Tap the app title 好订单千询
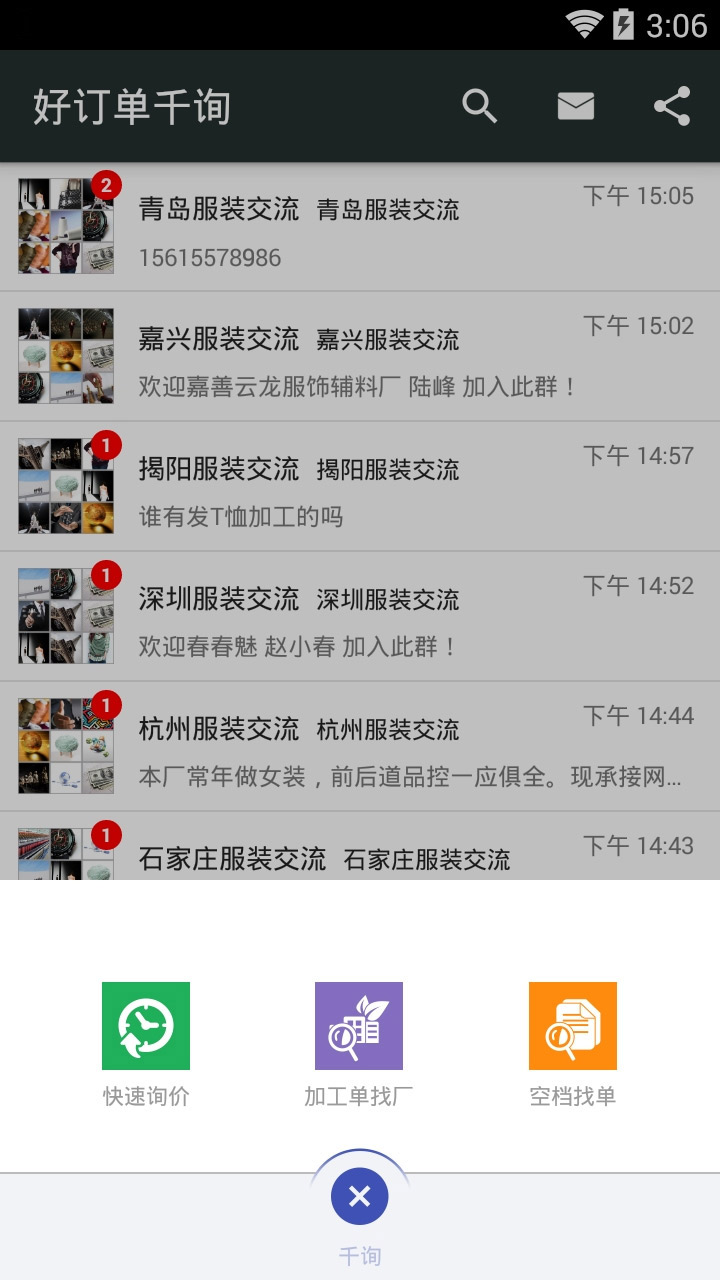The image size is (720, 1280). pyautogui.click(x=132, y=104)
